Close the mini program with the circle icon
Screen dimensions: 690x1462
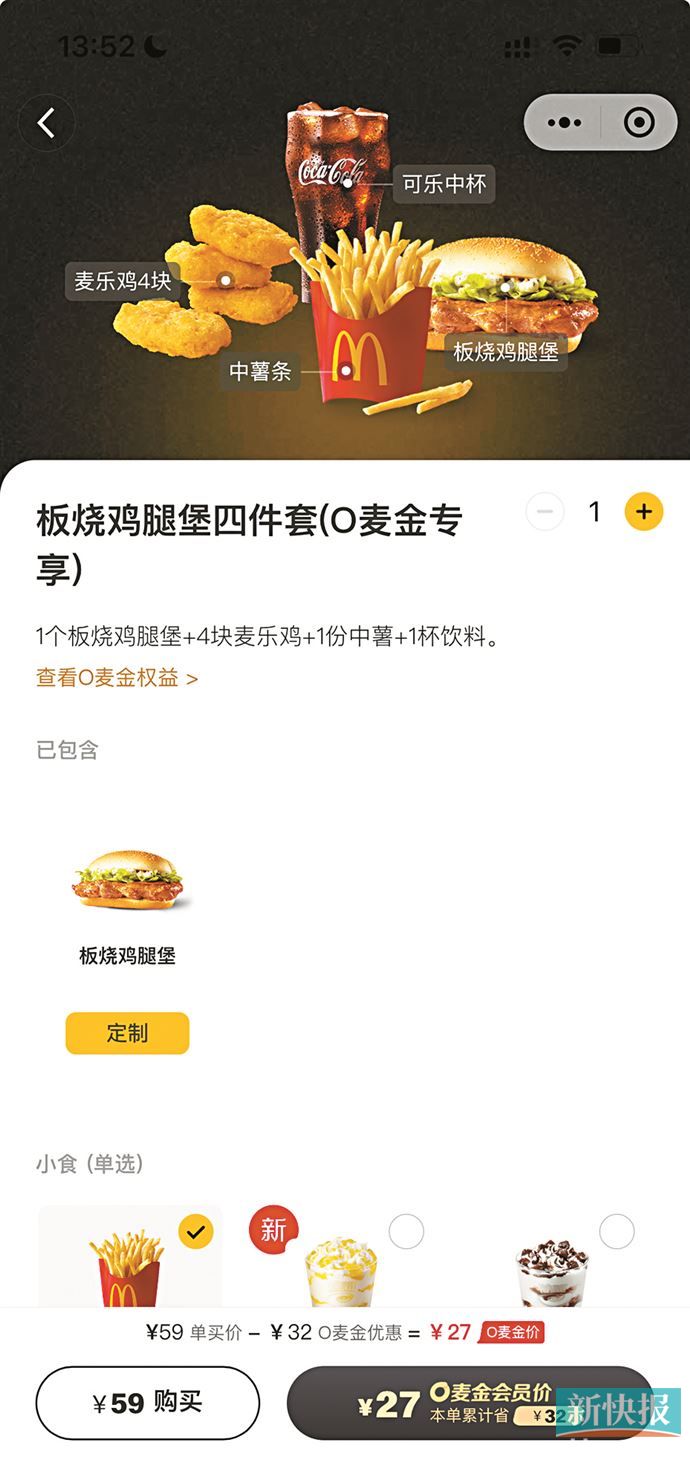click(638, 123)
